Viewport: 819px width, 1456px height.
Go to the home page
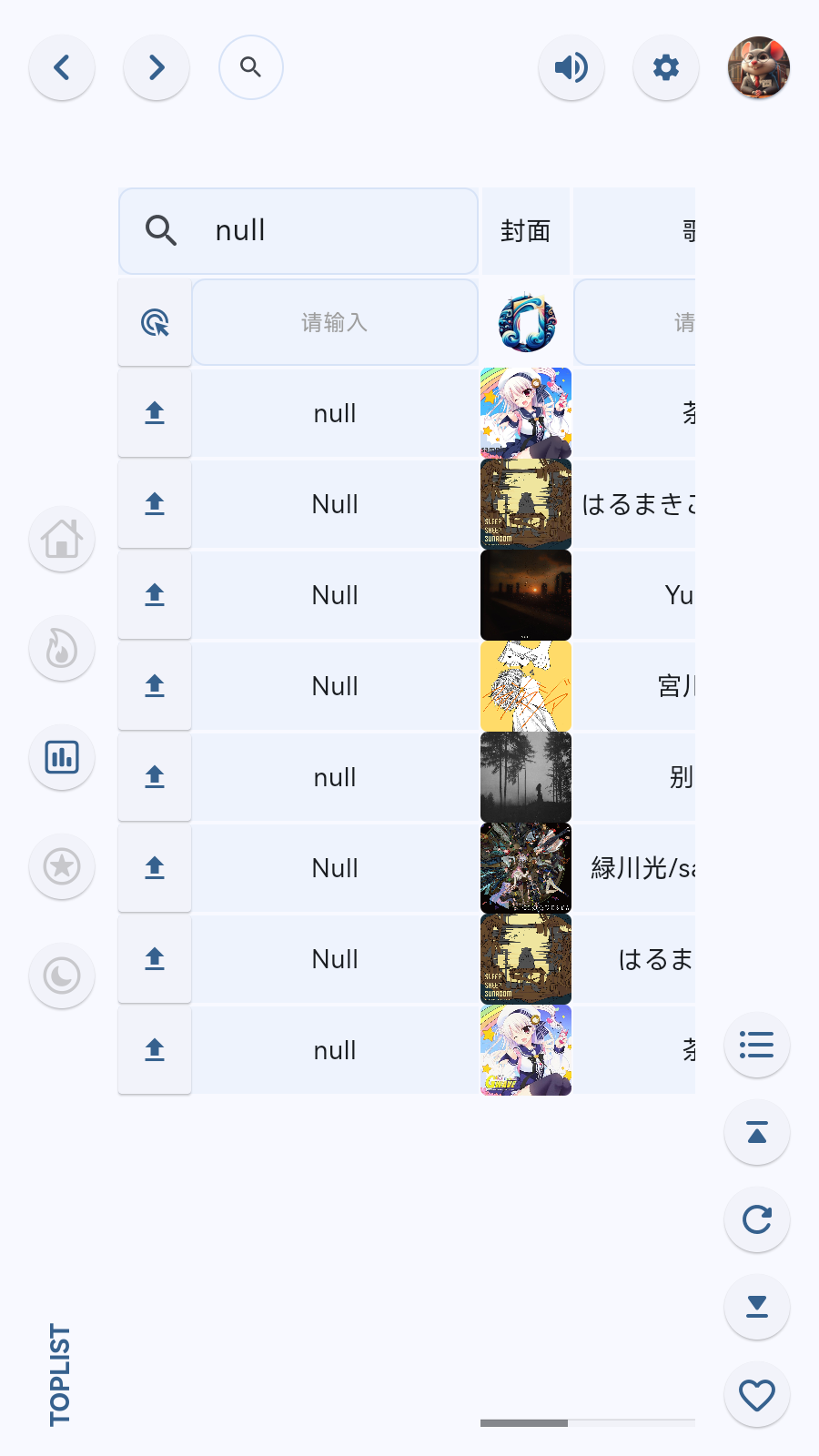(62, 539)
